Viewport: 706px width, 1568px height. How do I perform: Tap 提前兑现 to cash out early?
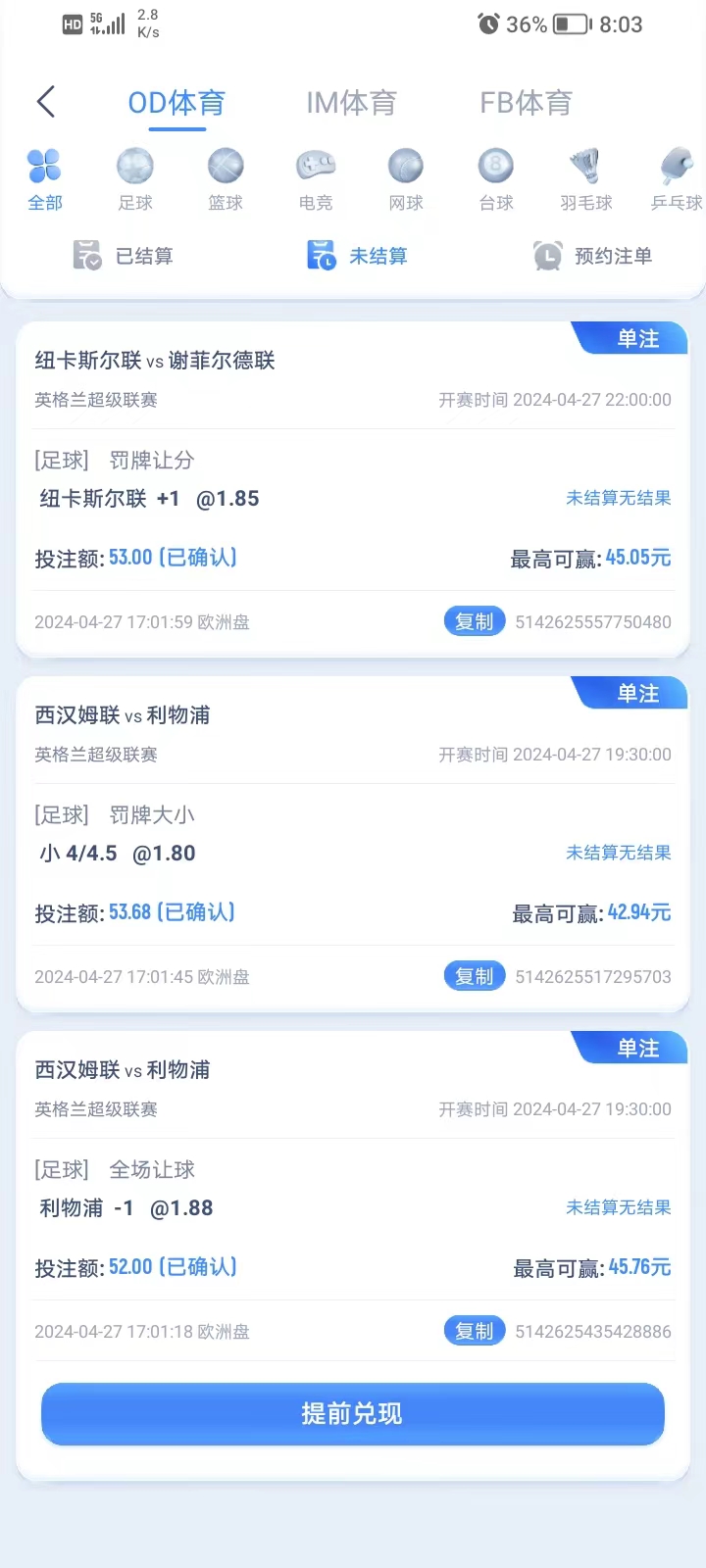(x=353, y=1413)
